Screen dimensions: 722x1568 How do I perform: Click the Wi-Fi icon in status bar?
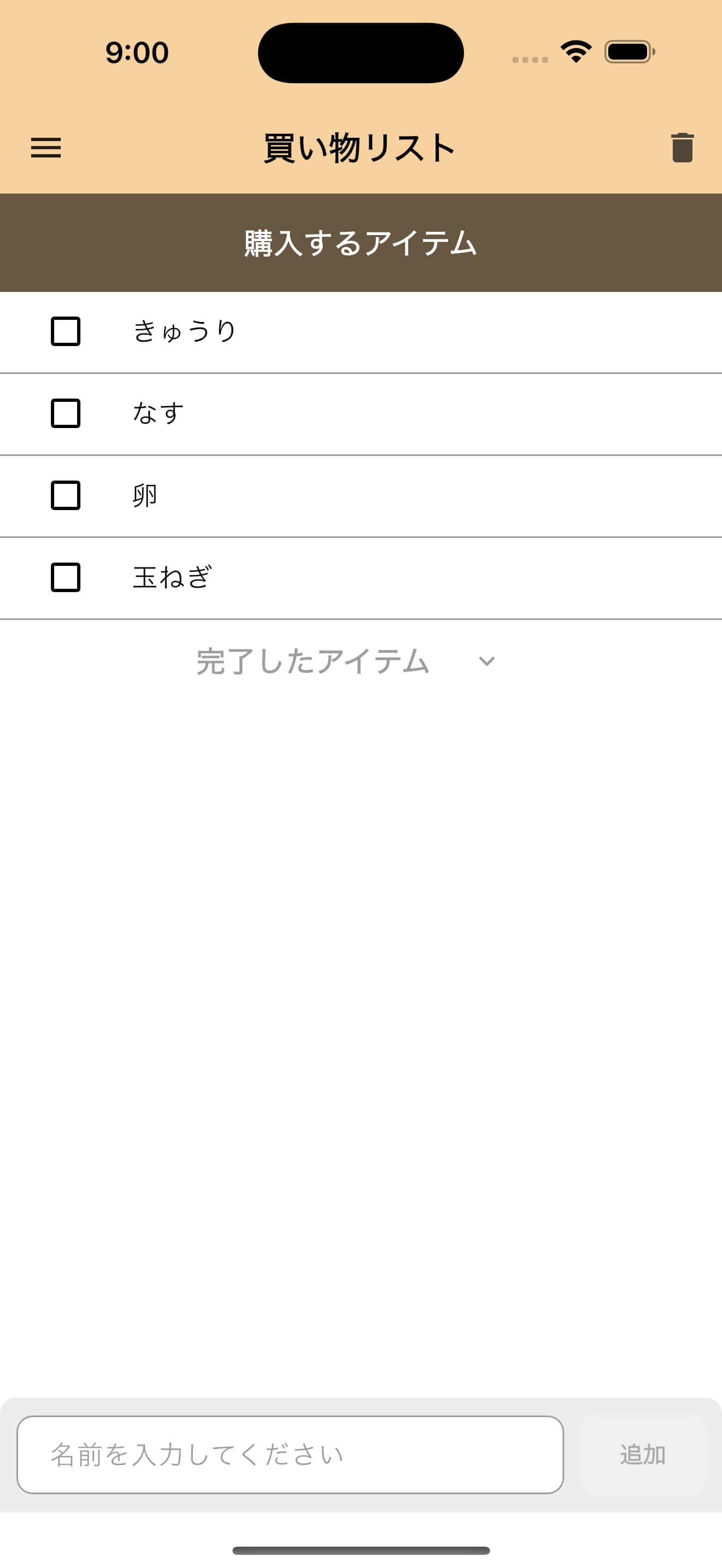tap(575, 52)
